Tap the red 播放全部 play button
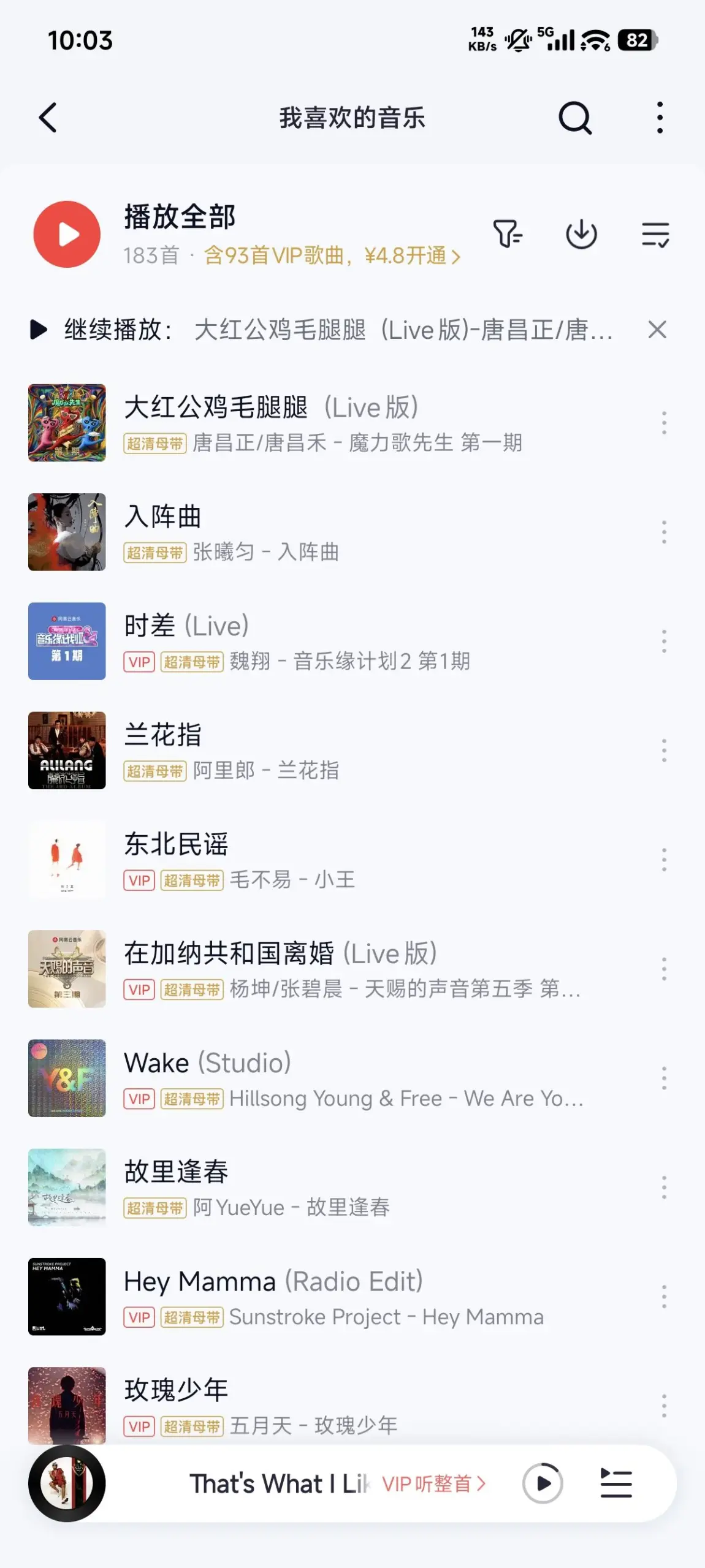Image resolution: width=705 pixels, height=1568 pixels. [x=67, y=234]
